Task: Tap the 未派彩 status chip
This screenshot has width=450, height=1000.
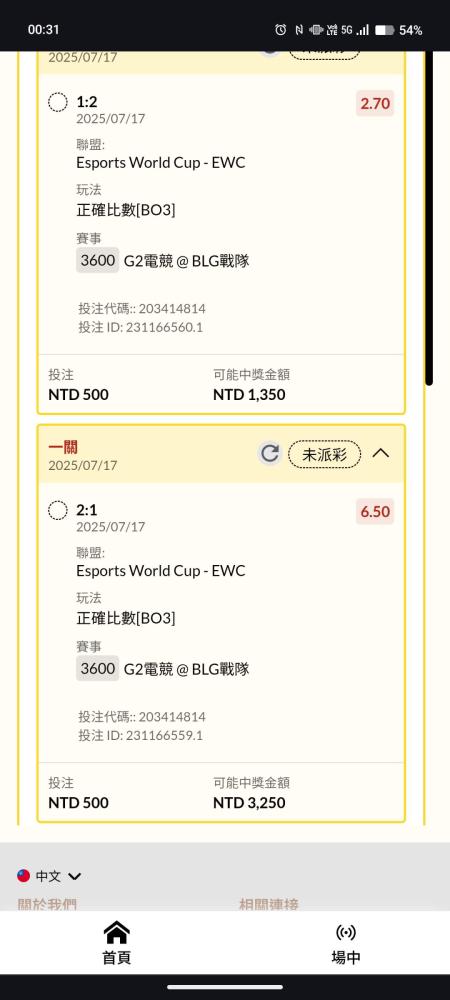Action: pyautogui.click(x=324, y=454)
